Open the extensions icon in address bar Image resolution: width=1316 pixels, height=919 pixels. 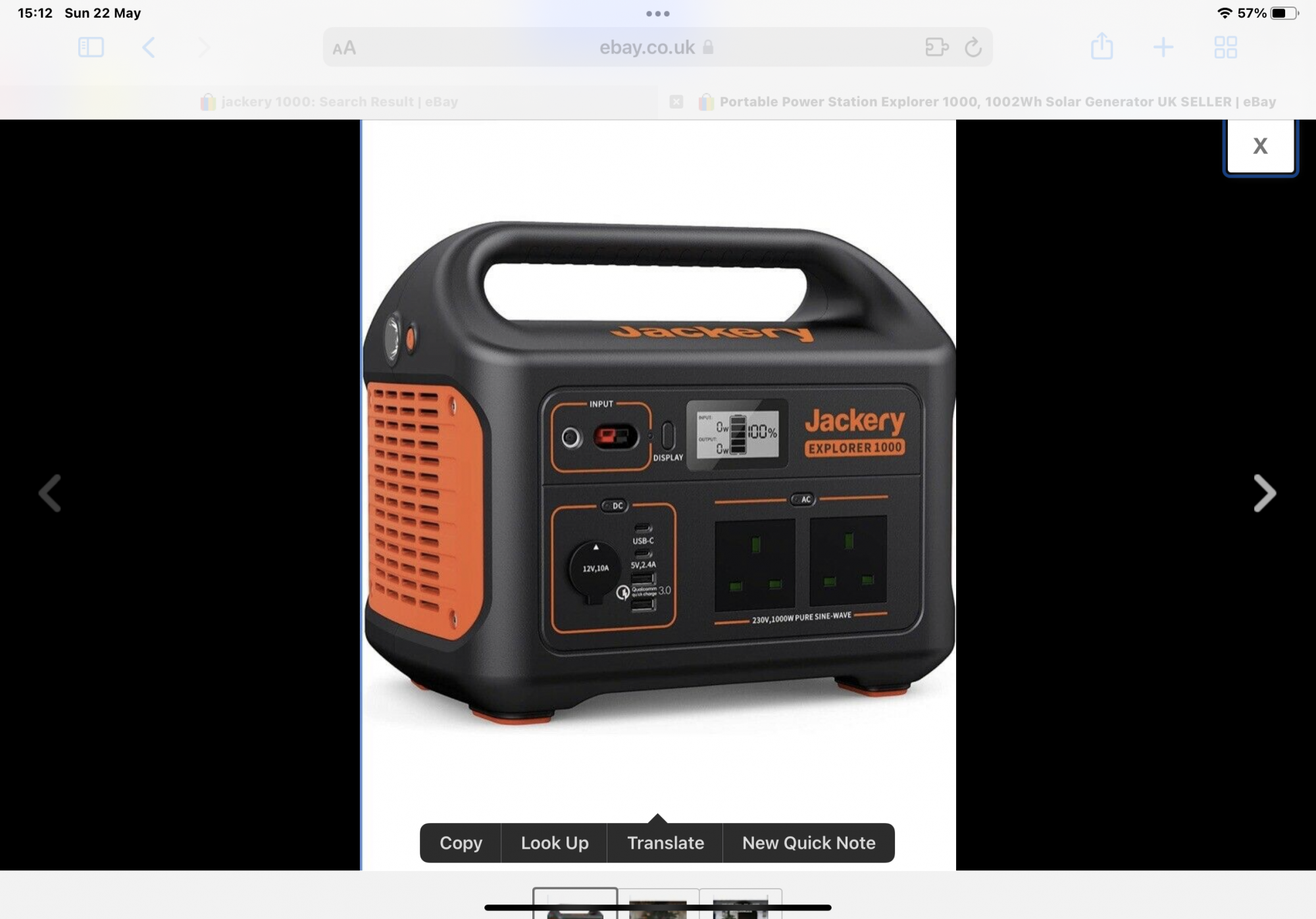click(936, 47)
